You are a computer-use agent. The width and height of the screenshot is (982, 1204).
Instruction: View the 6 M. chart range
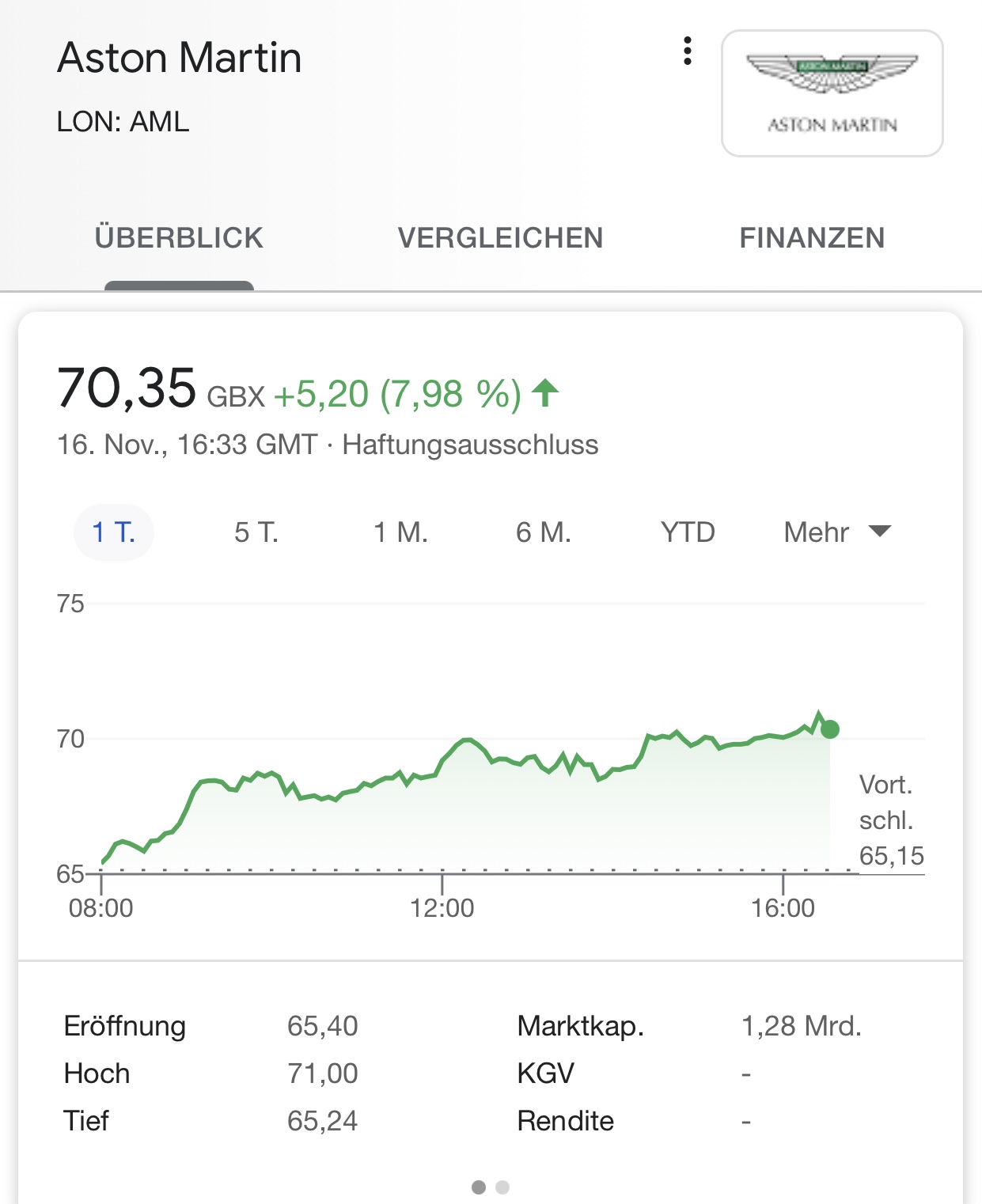pyautogui.click(x=544, y=532)
